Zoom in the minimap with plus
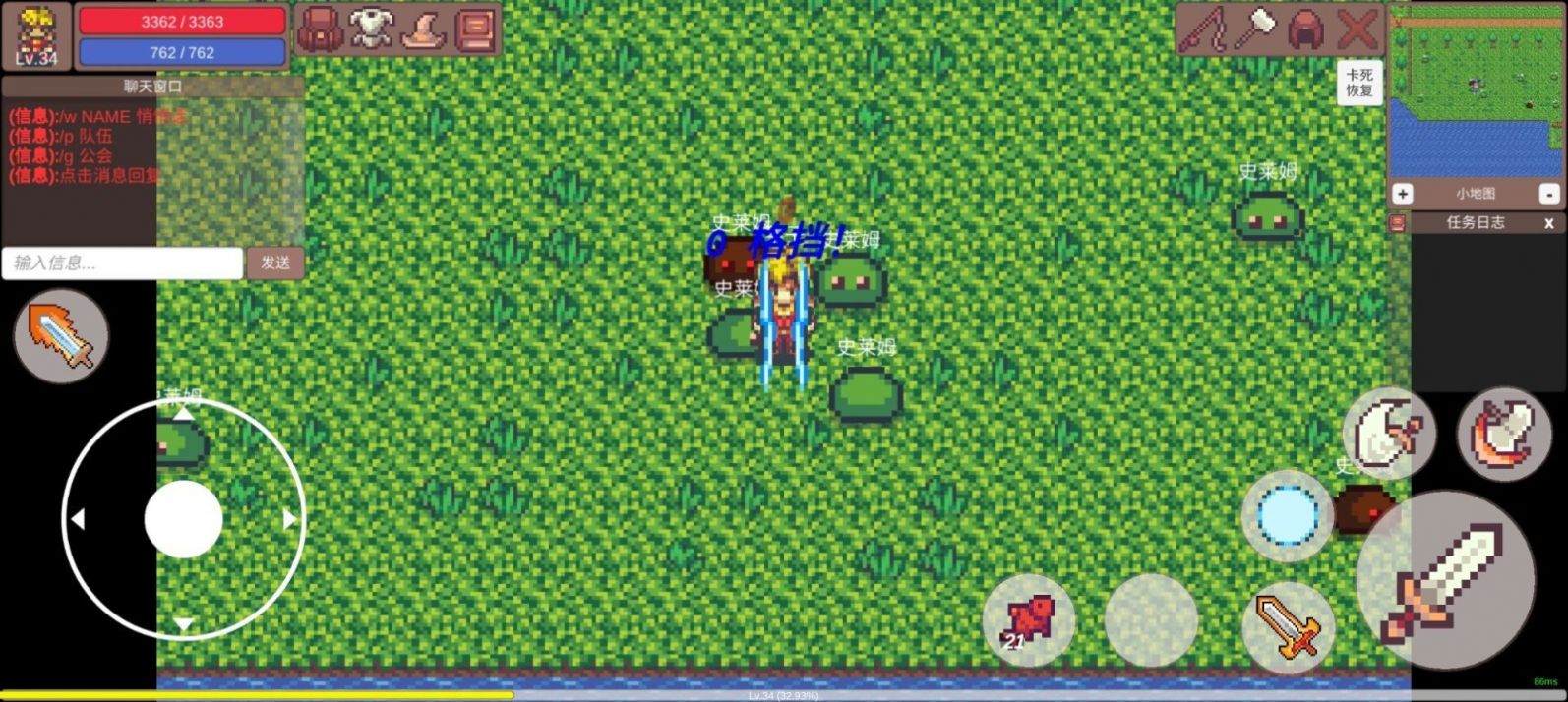 tap(1403, 194)
